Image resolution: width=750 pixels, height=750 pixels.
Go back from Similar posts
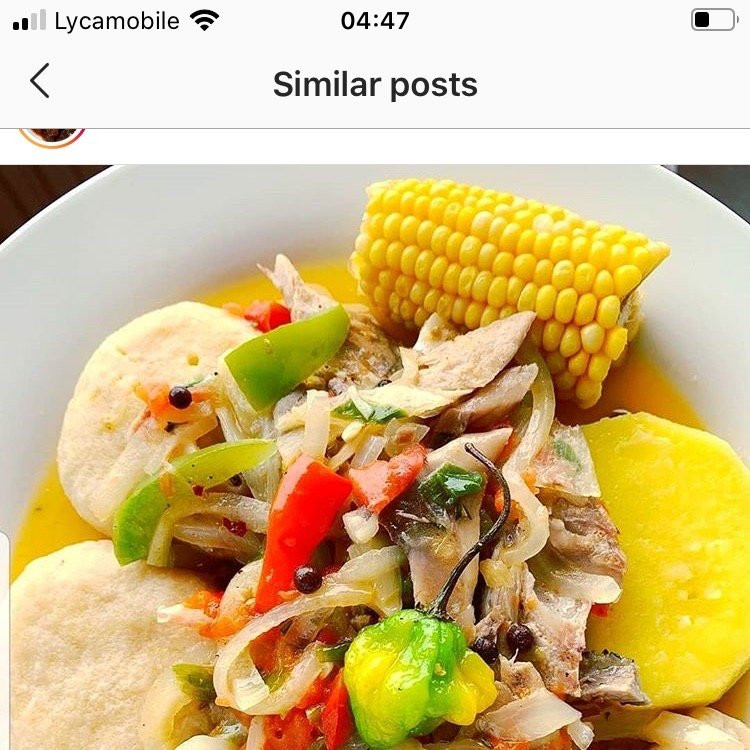pos(40,82)
